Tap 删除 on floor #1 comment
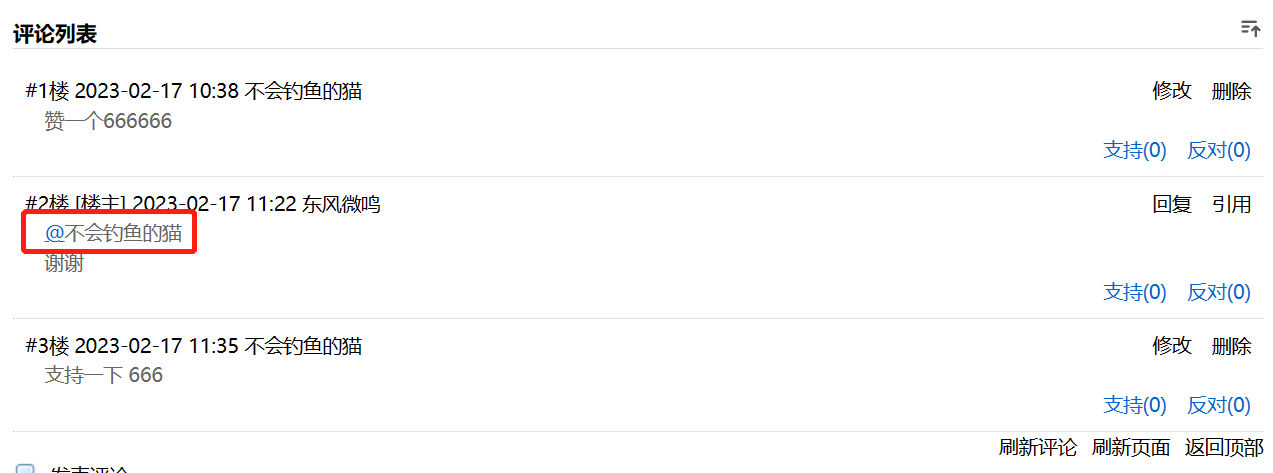 click(1231, 91)
